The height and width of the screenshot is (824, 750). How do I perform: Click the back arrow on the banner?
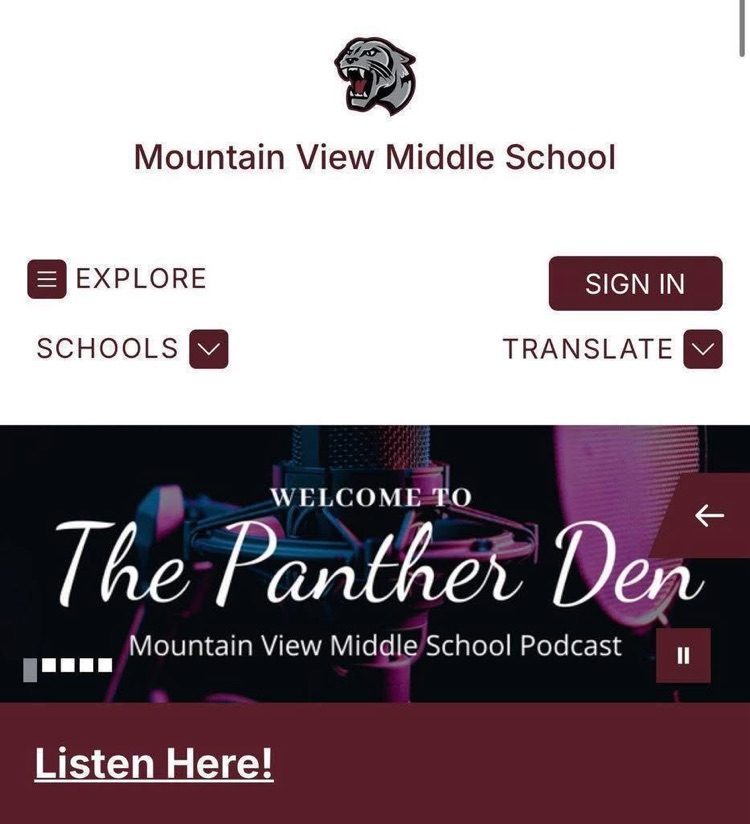click(x=711, y=515)
